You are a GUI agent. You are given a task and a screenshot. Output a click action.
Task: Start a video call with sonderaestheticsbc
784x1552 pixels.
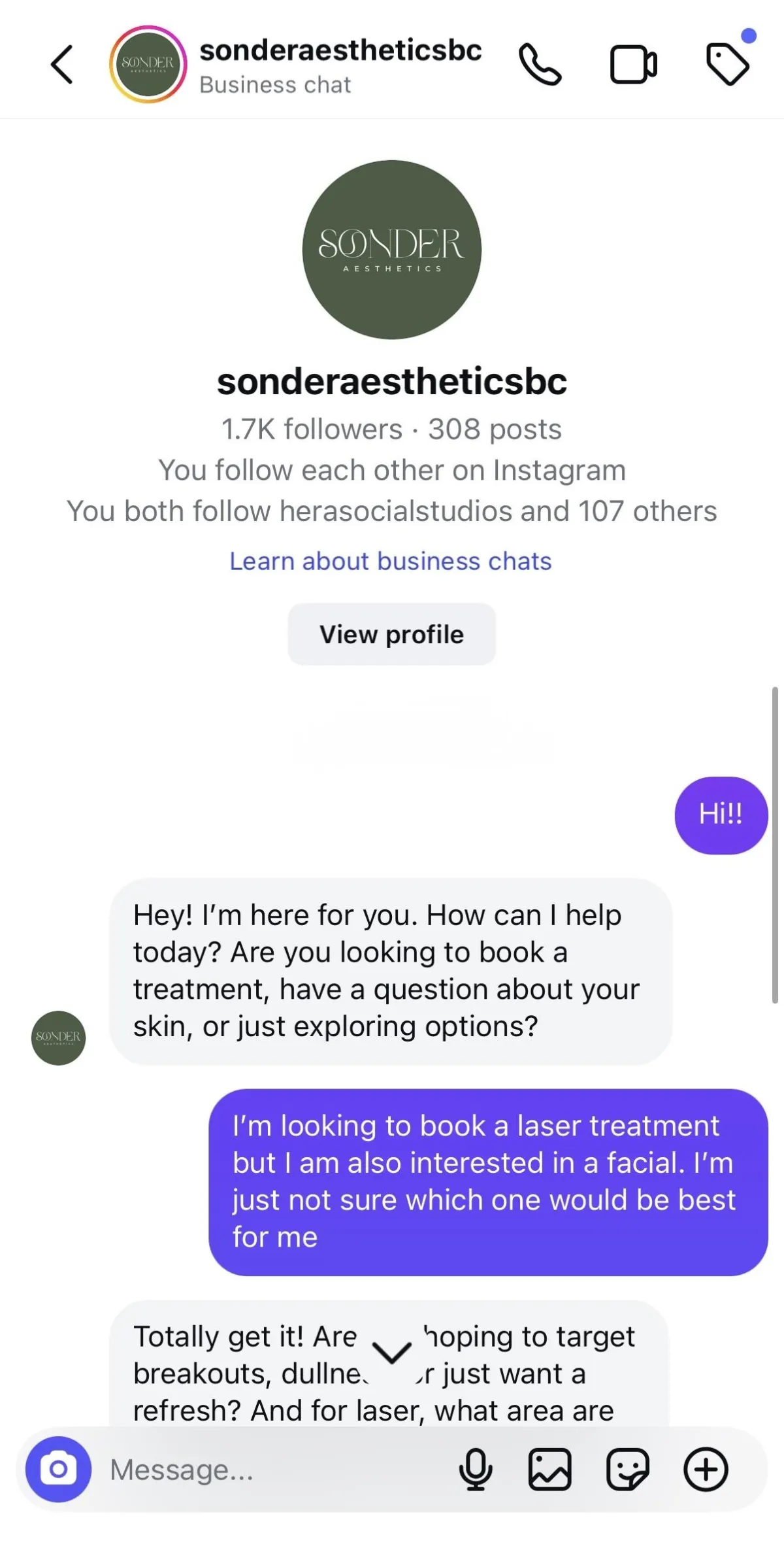(633, 65)
